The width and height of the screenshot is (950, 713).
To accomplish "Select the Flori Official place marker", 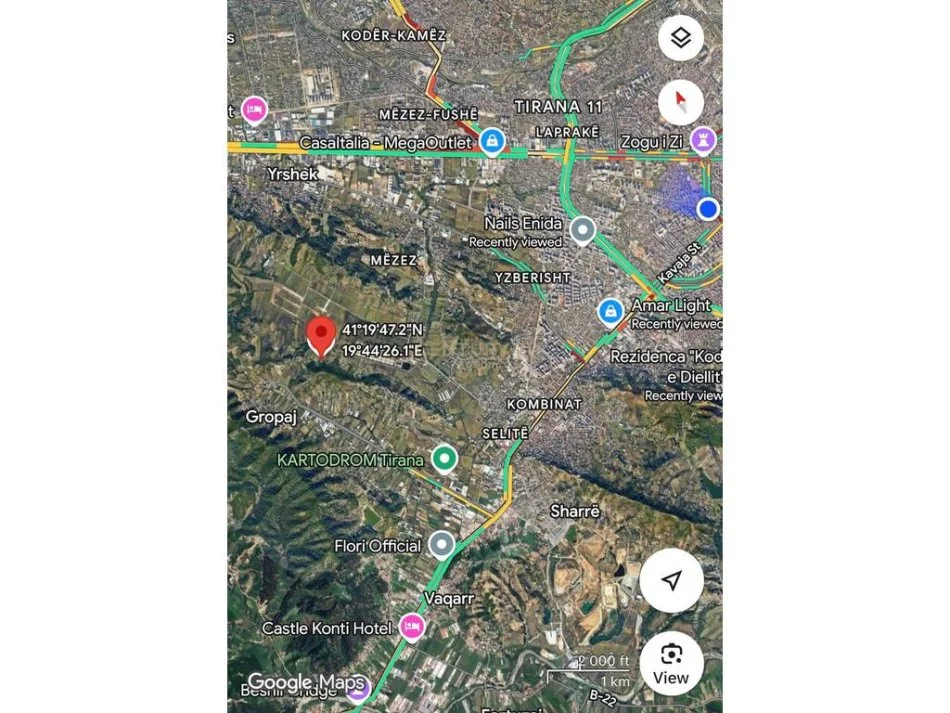I will tap(441, 545).
